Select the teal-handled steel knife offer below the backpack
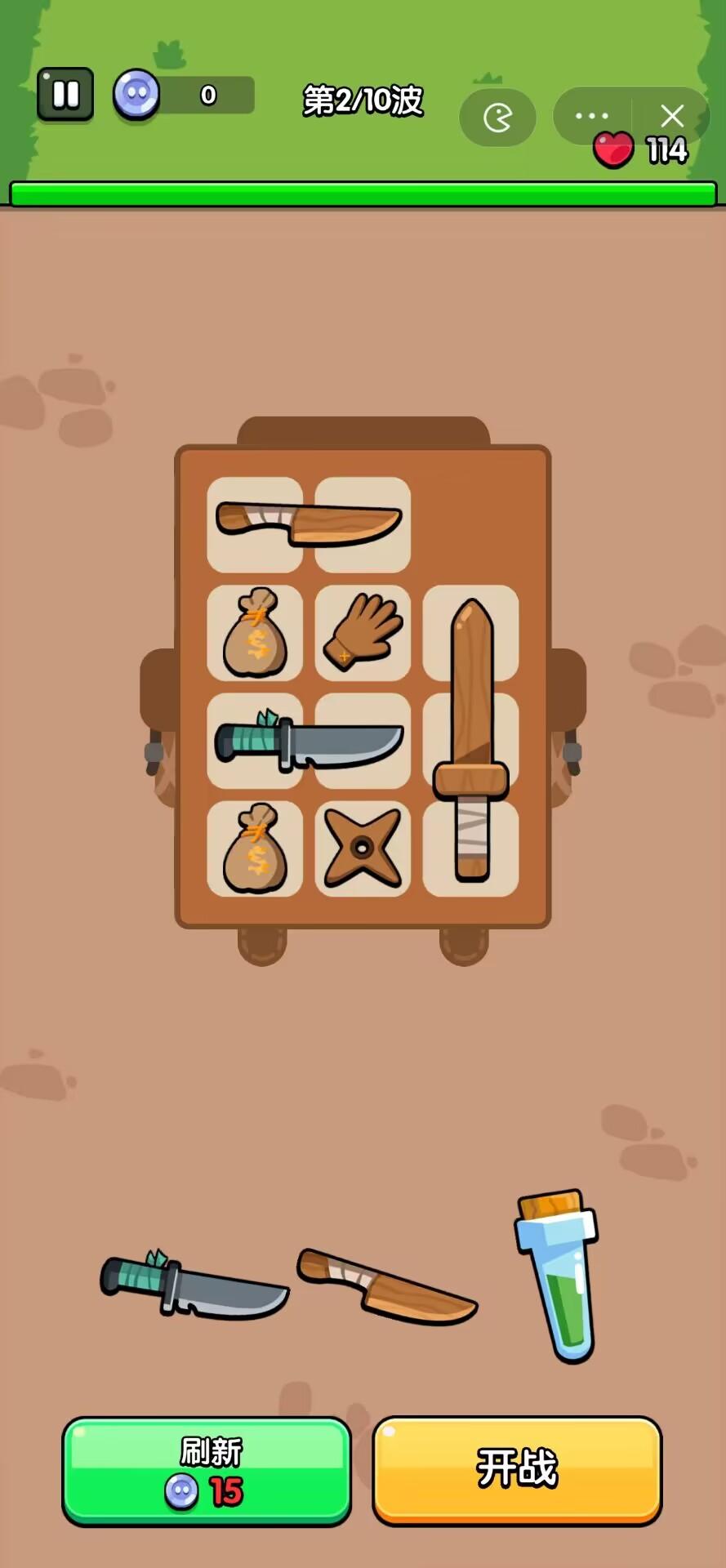 pyautogui.click(x=194, y=1285)
